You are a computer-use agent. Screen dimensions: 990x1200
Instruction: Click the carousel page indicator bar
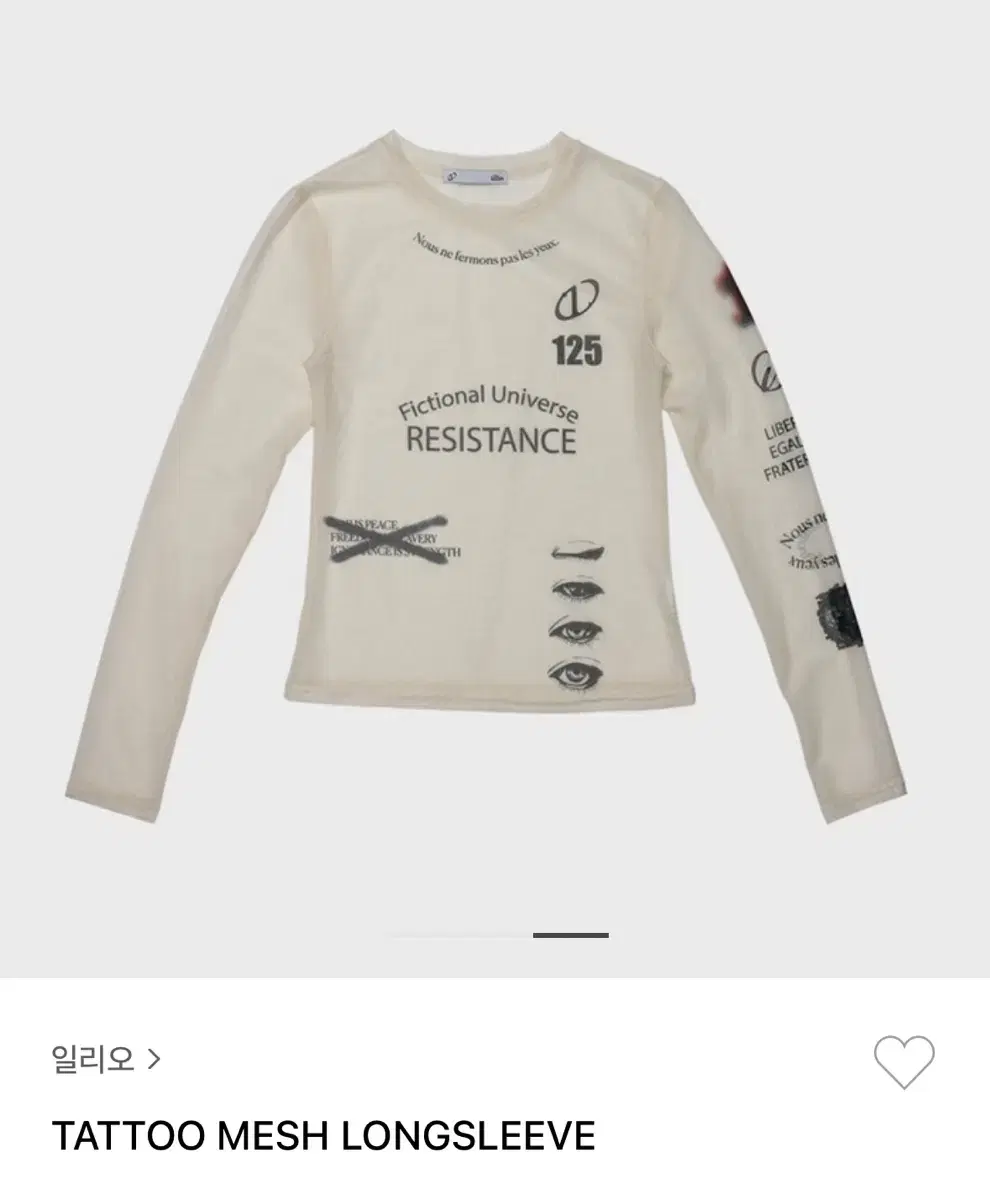tap(572, 934)
